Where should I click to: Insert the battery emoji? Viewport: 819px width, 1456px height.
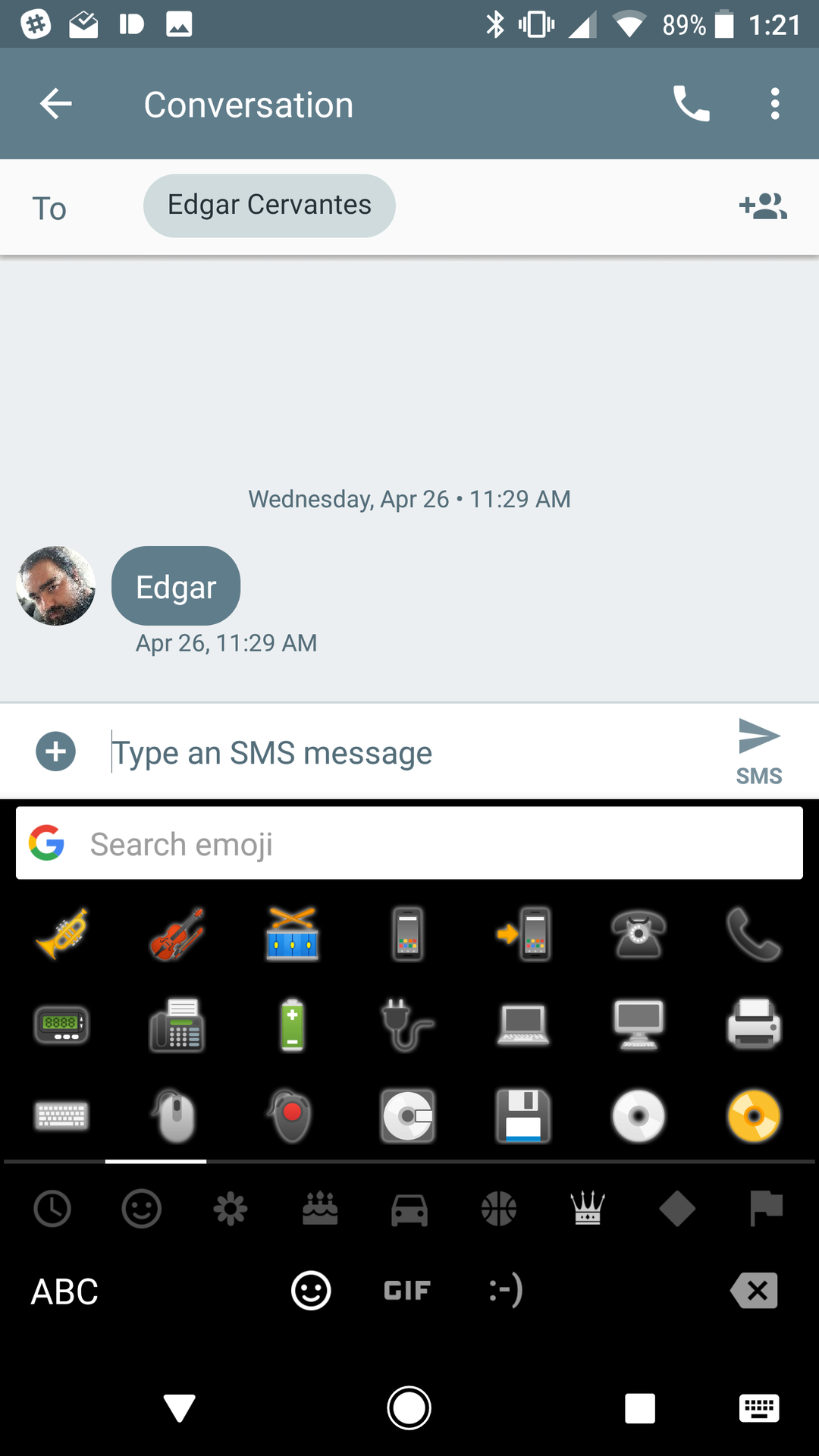point(292,1025)
